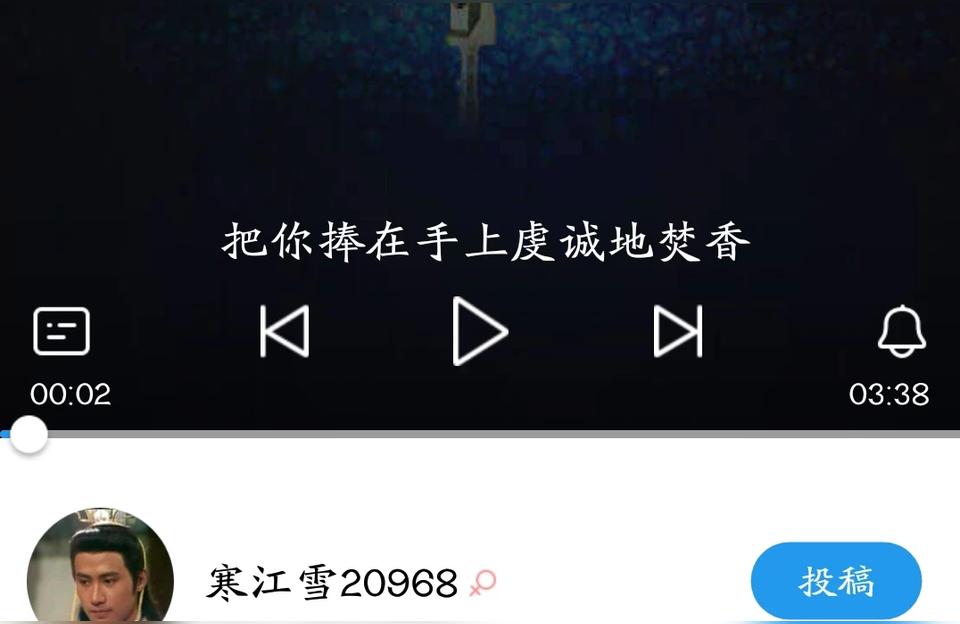Open the bell ringtone icon
Screen dimensions: 960x624
pyautogui.click(x=901, y=331)
